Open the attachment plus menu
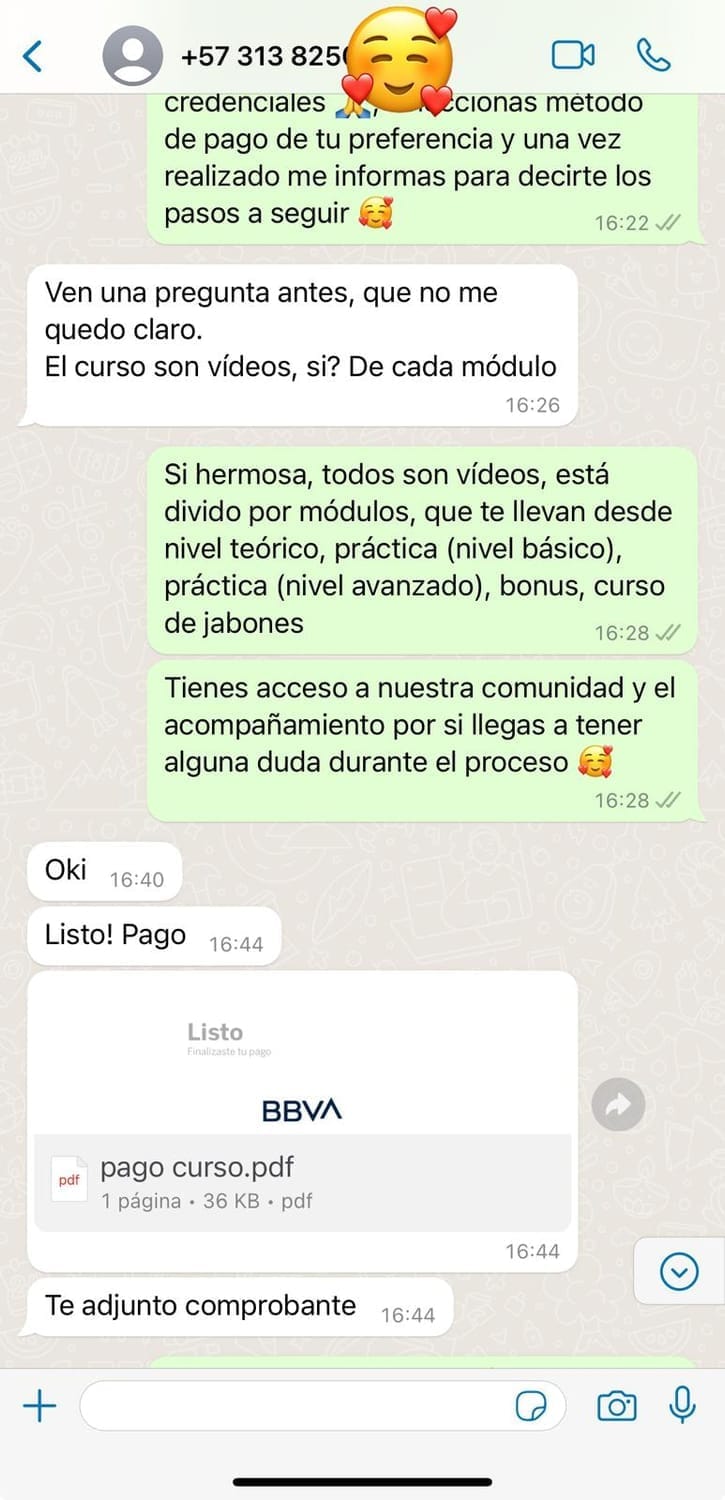 [x=39, y=1407]
